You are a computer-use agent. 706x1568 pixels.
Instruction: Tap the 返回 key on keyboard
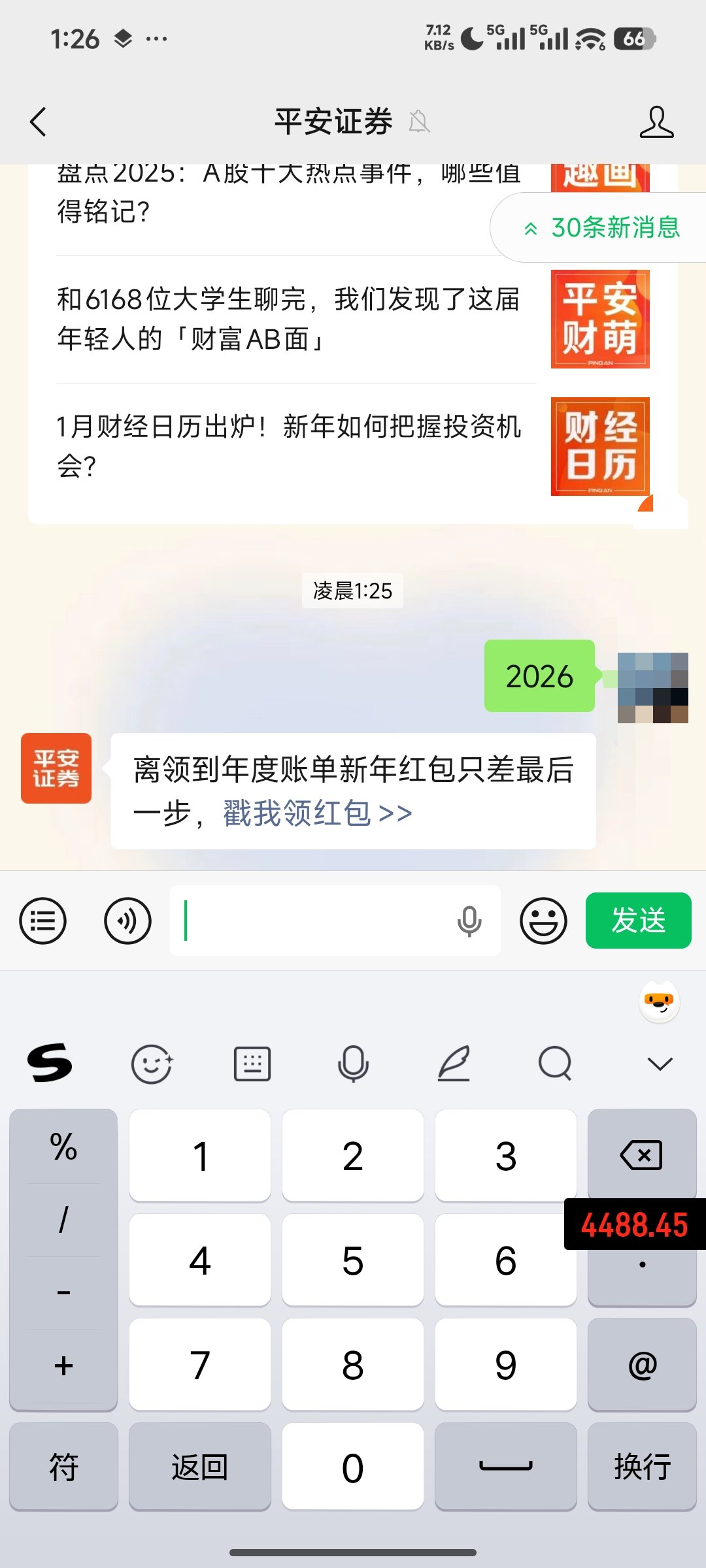(x=200, y=1467)
